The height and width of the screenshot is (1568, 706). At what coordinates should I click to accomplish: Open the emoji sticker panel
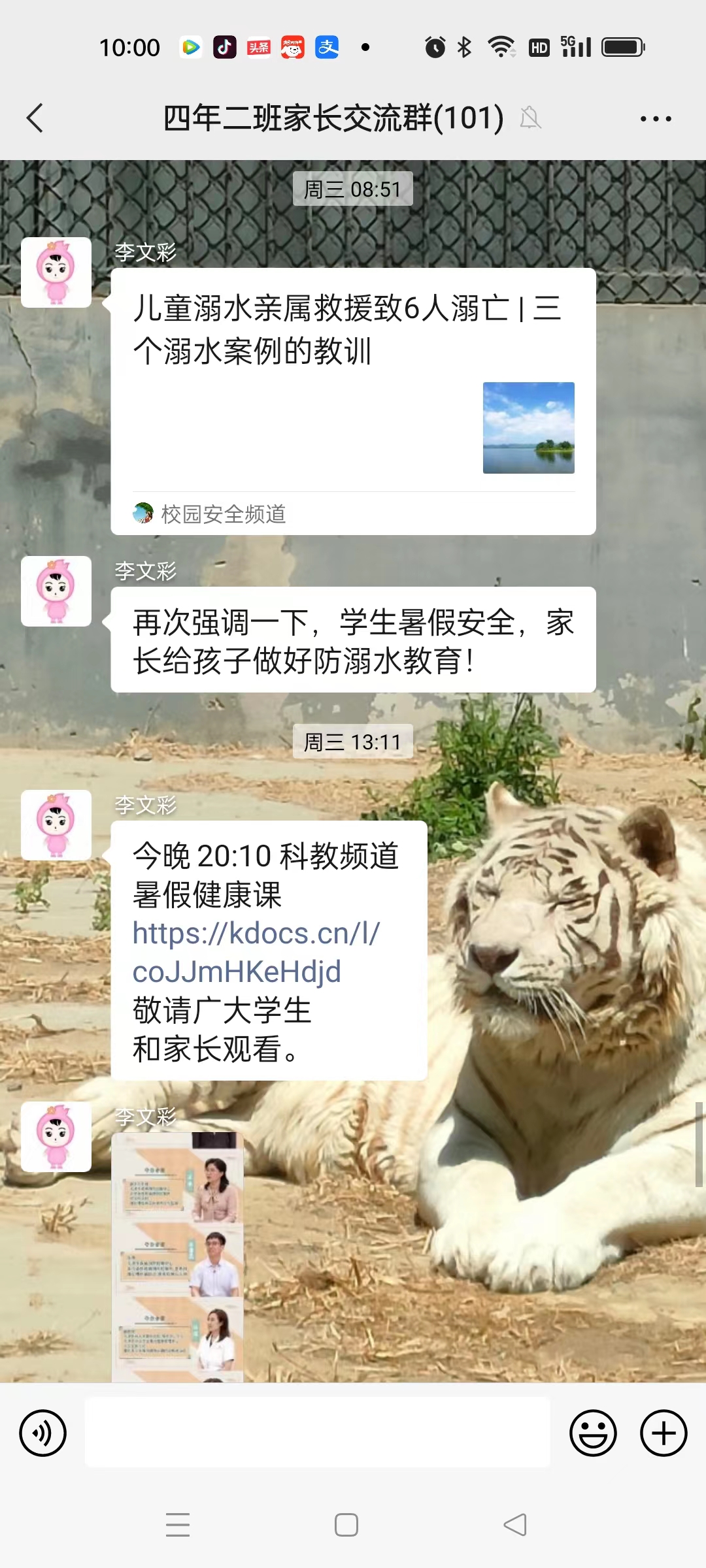[x=593, y=1433]
